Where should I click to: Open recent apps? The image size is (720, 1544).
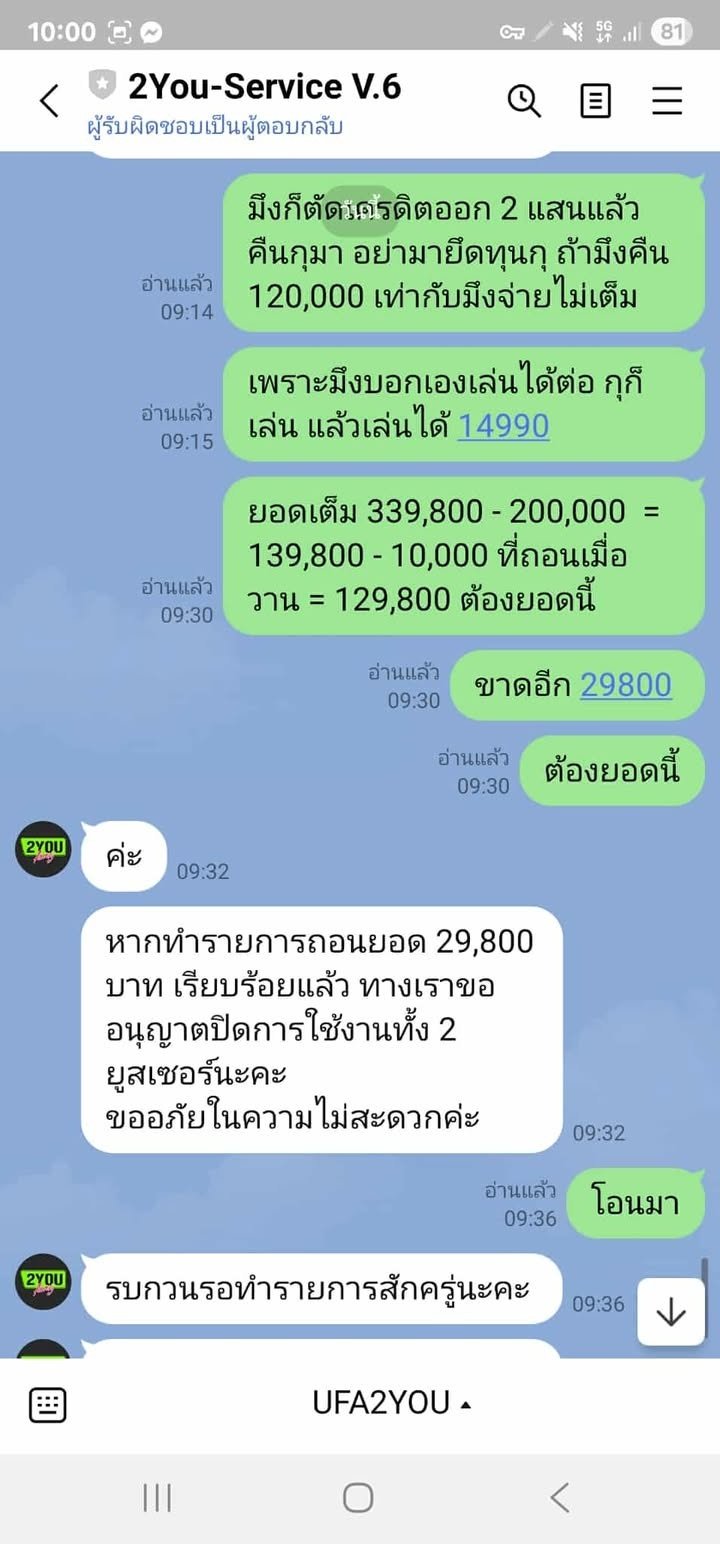coord(157,1497)
